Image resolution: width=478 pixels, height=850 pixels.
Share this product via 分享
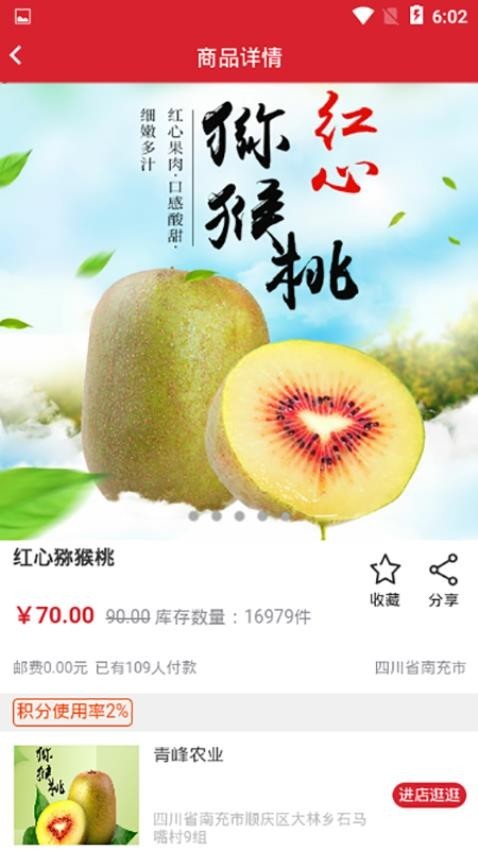443,581
